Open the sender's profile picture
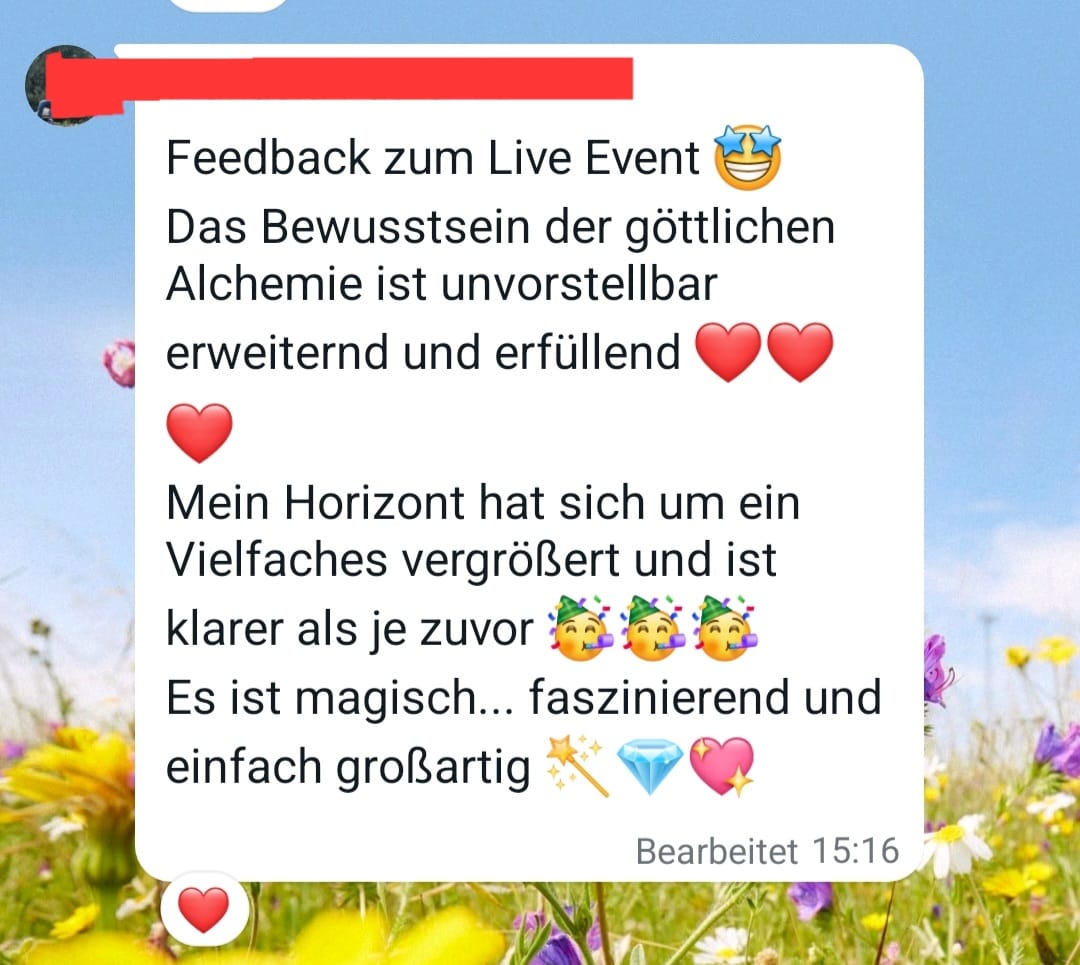The height and width of the screenshot is (965, 1080). coord(60,84)
